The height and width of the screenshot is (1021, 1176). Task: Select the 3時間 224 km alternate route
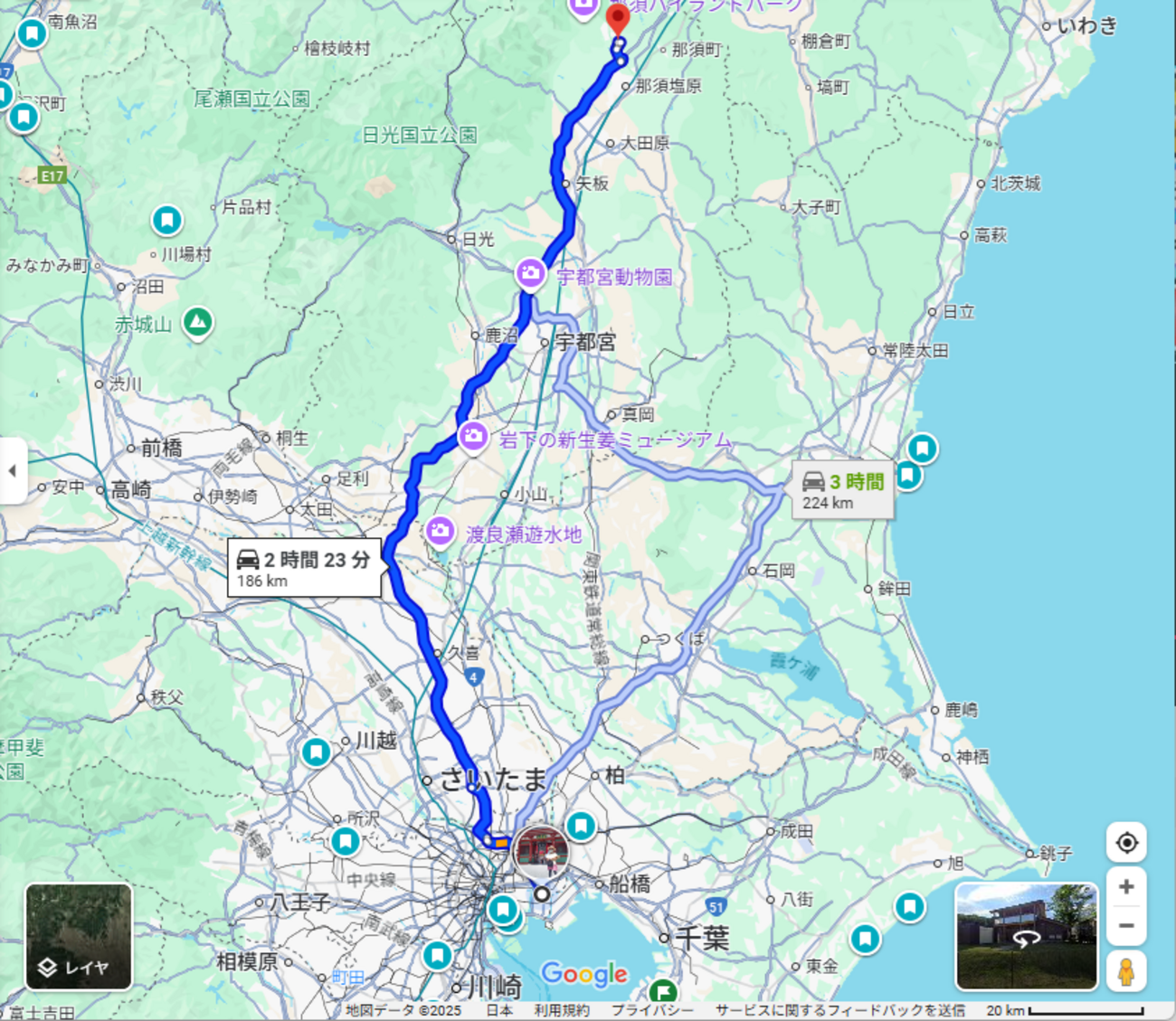click(x=843, y=491)
